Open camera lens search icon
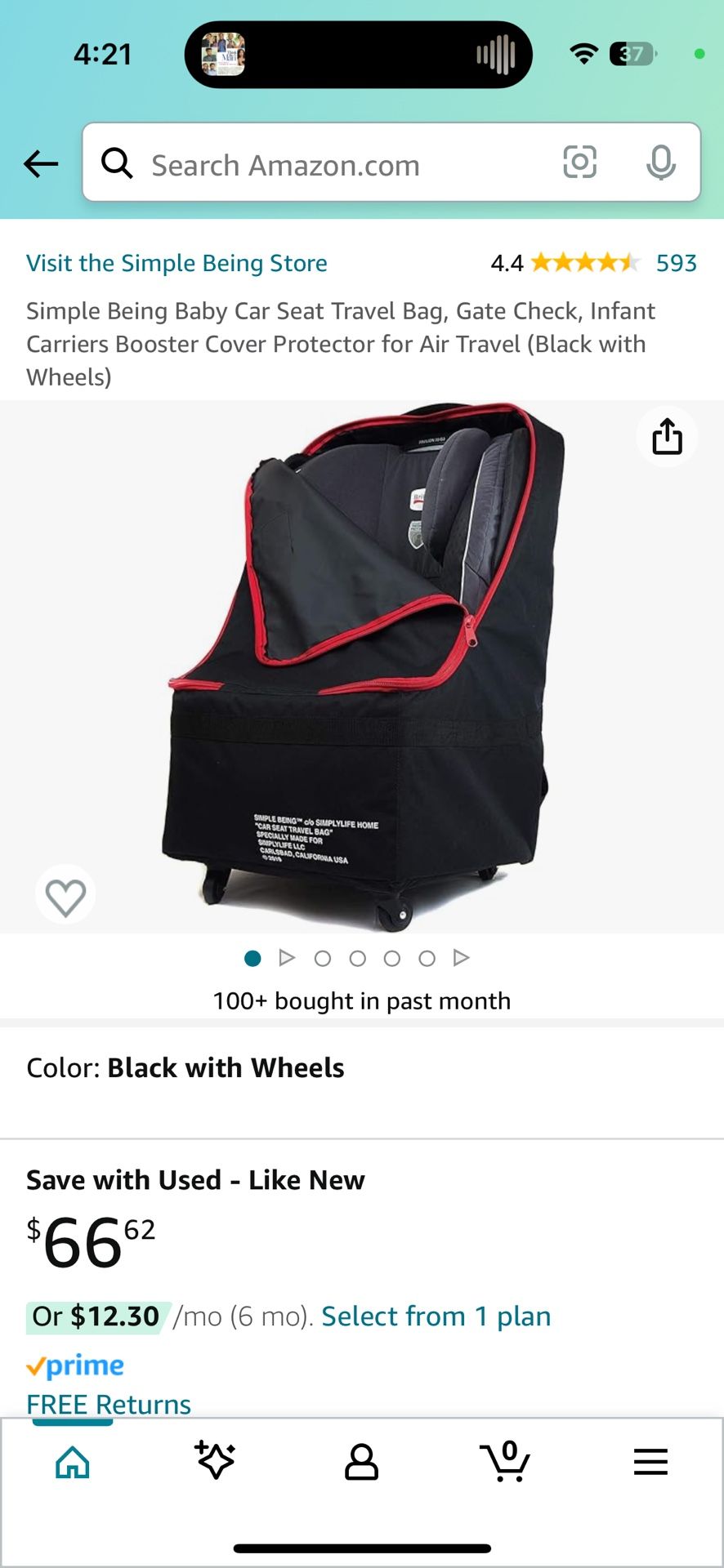 pyautogui.click(x=579, y=162)
